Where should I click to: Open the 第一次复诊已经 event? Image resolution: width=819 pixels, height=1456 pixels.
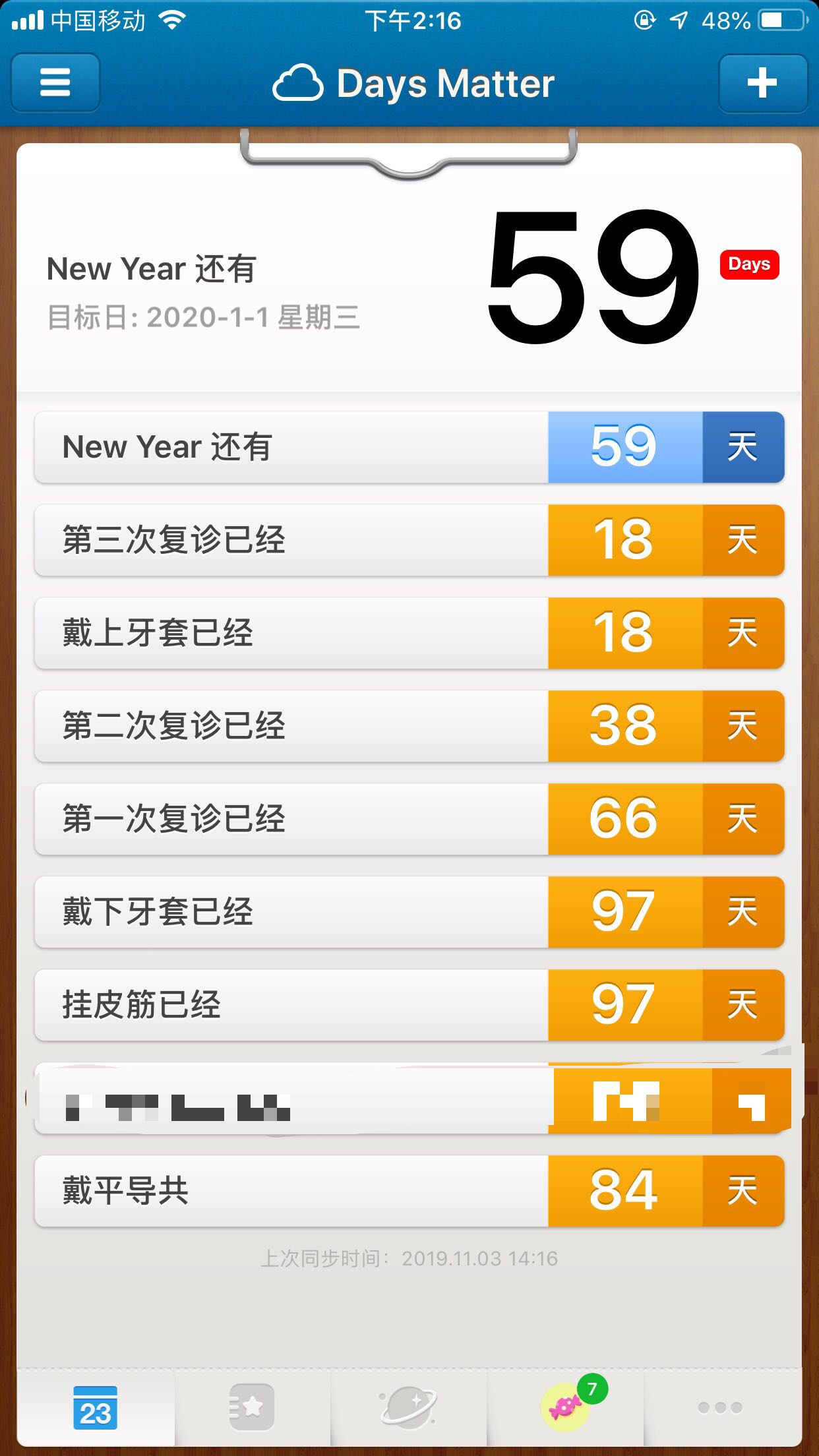(x=409, y=819)
